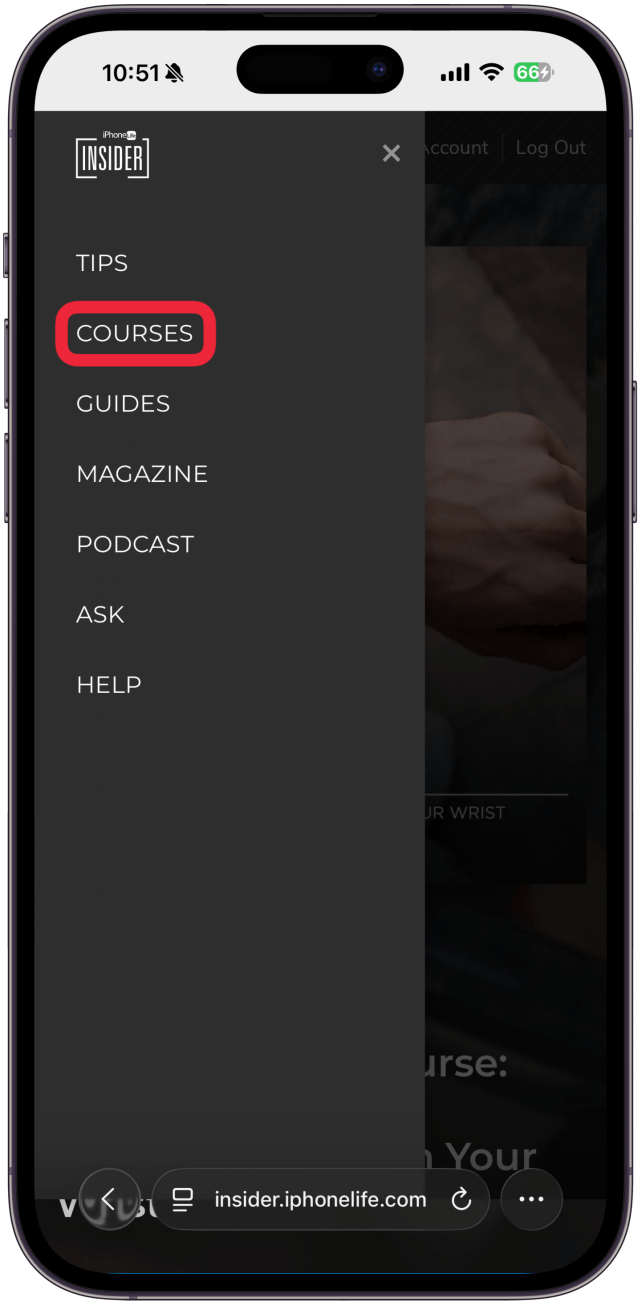Select Magazine from the menu

tap(142, 474)
